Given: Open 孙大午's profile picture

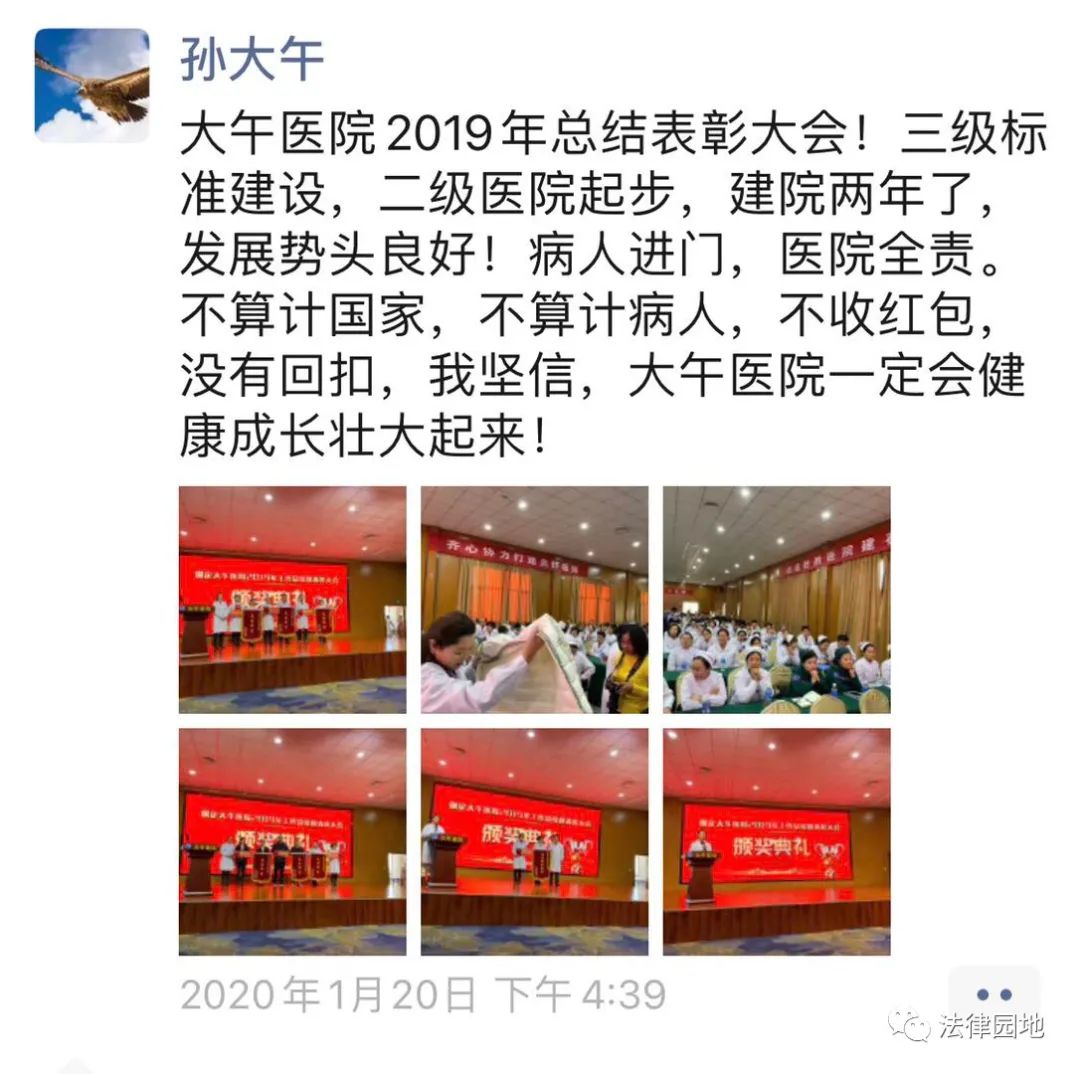Looking at the screenshot, I should (x=92, y=84).
